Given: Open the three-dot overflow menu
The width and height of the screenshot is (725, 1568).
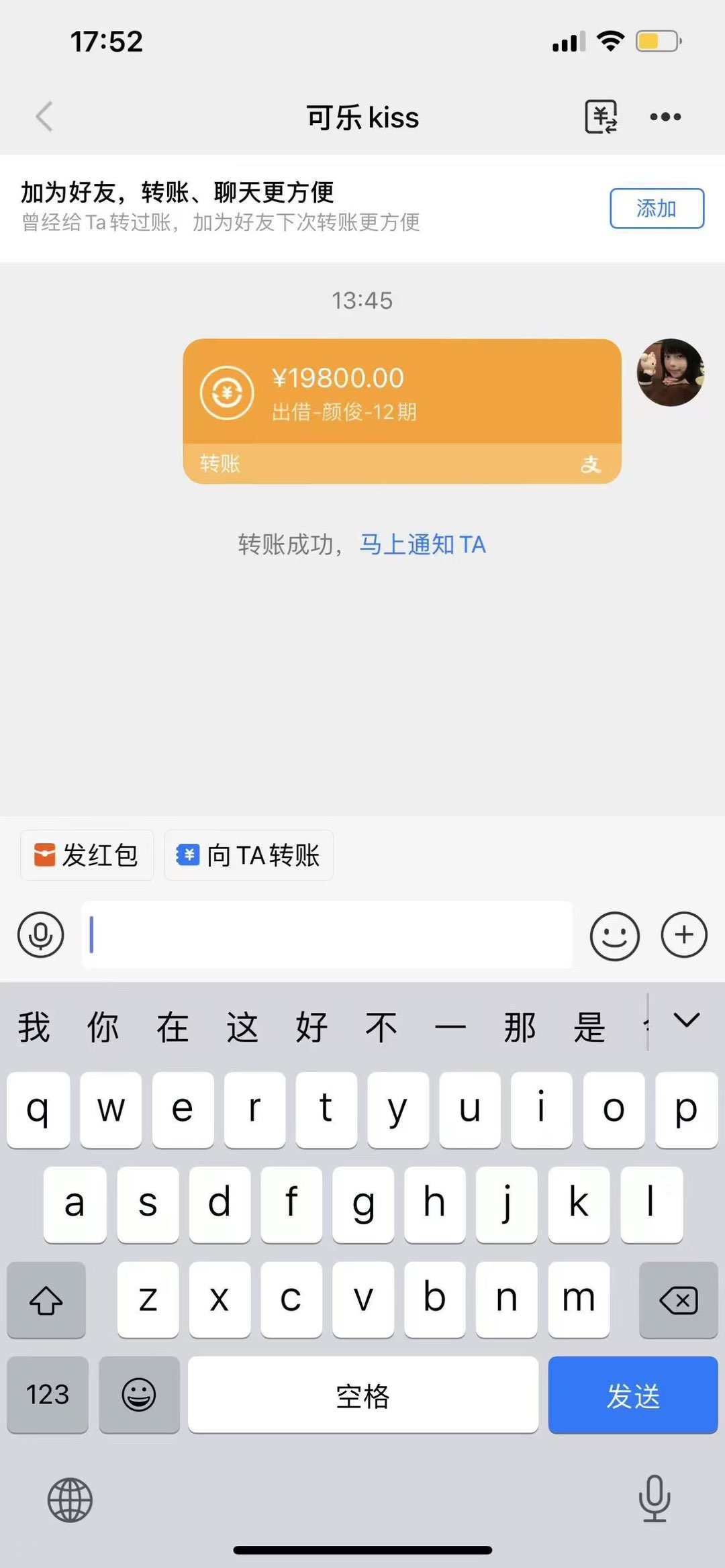Looking at the screenshot, I should coord(665,117).
